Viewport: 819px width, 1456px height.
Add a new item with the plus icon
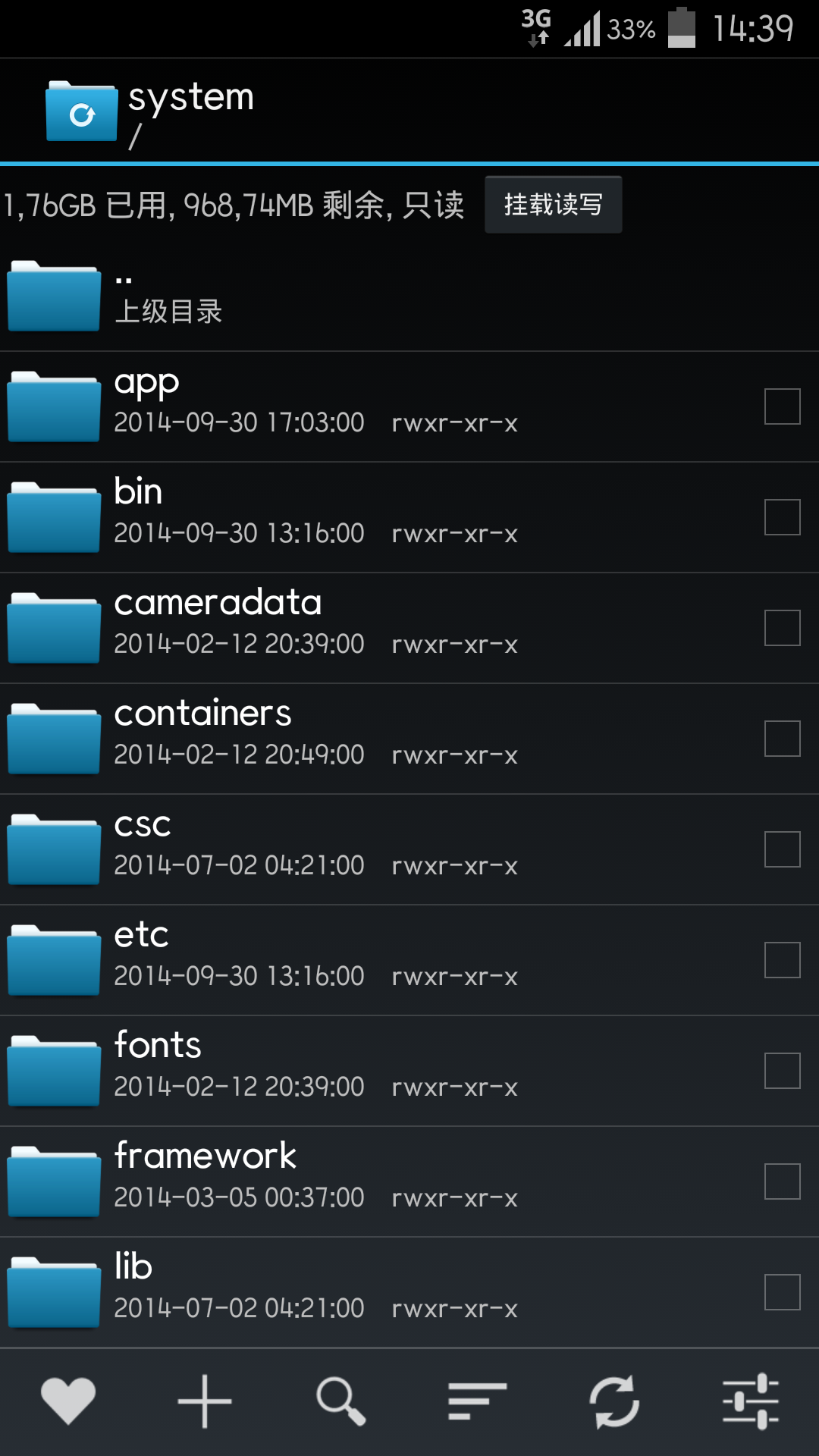point(205,1401)
